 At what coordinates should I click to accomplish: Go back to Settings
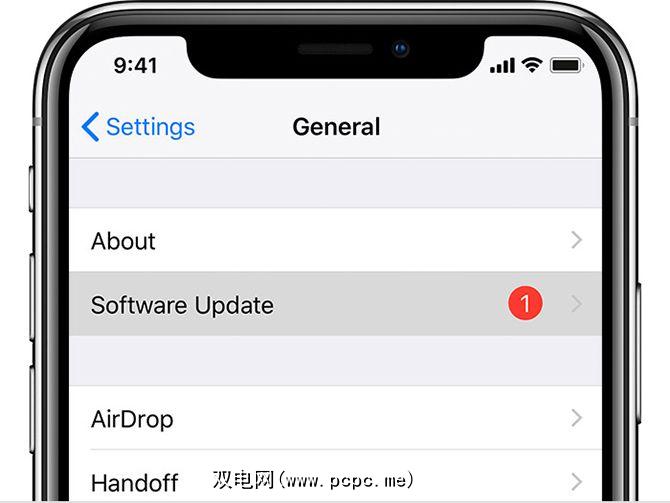[x=138, y=127]
